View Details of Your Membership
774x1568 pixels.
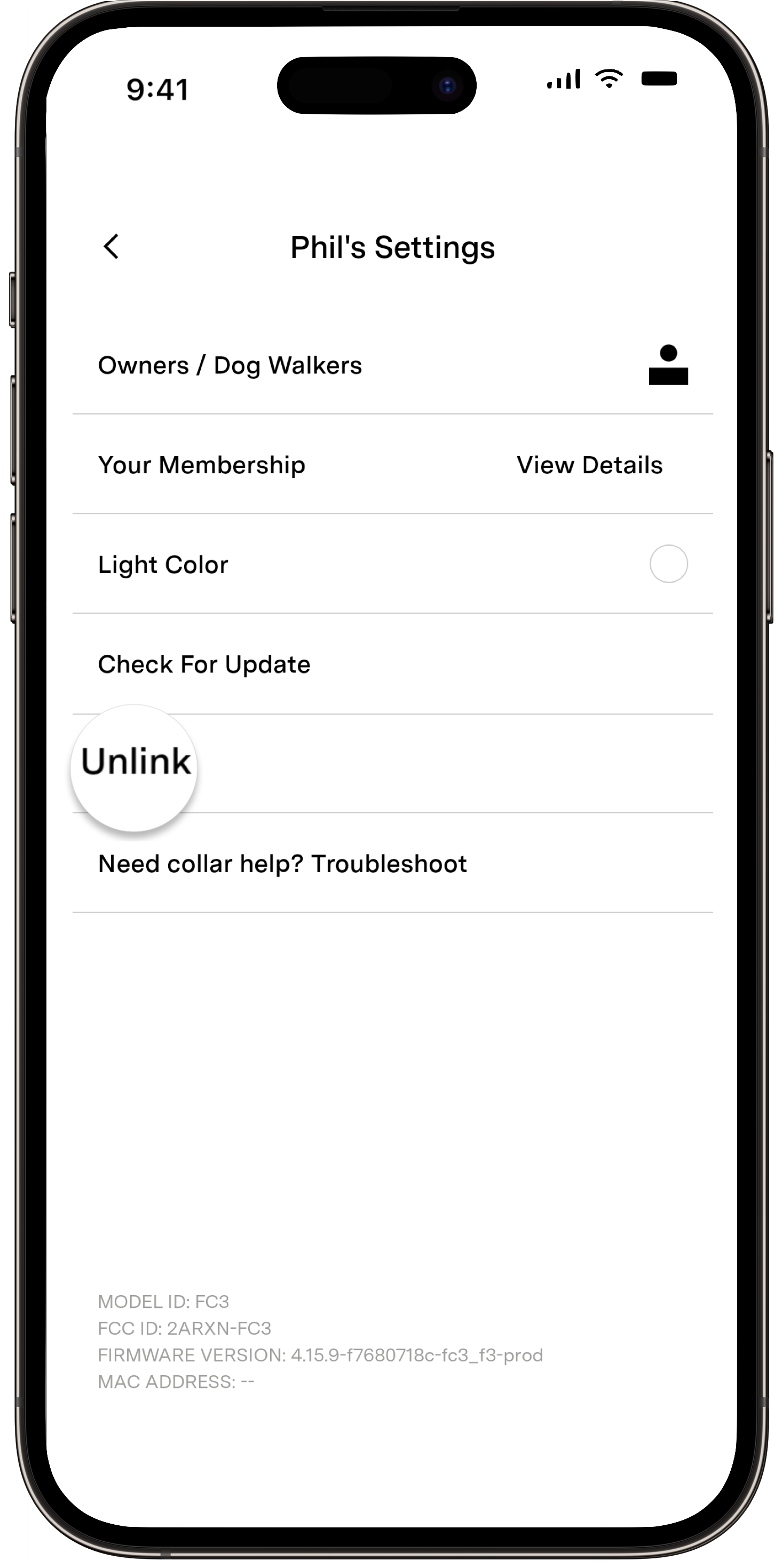click(589, 466)
